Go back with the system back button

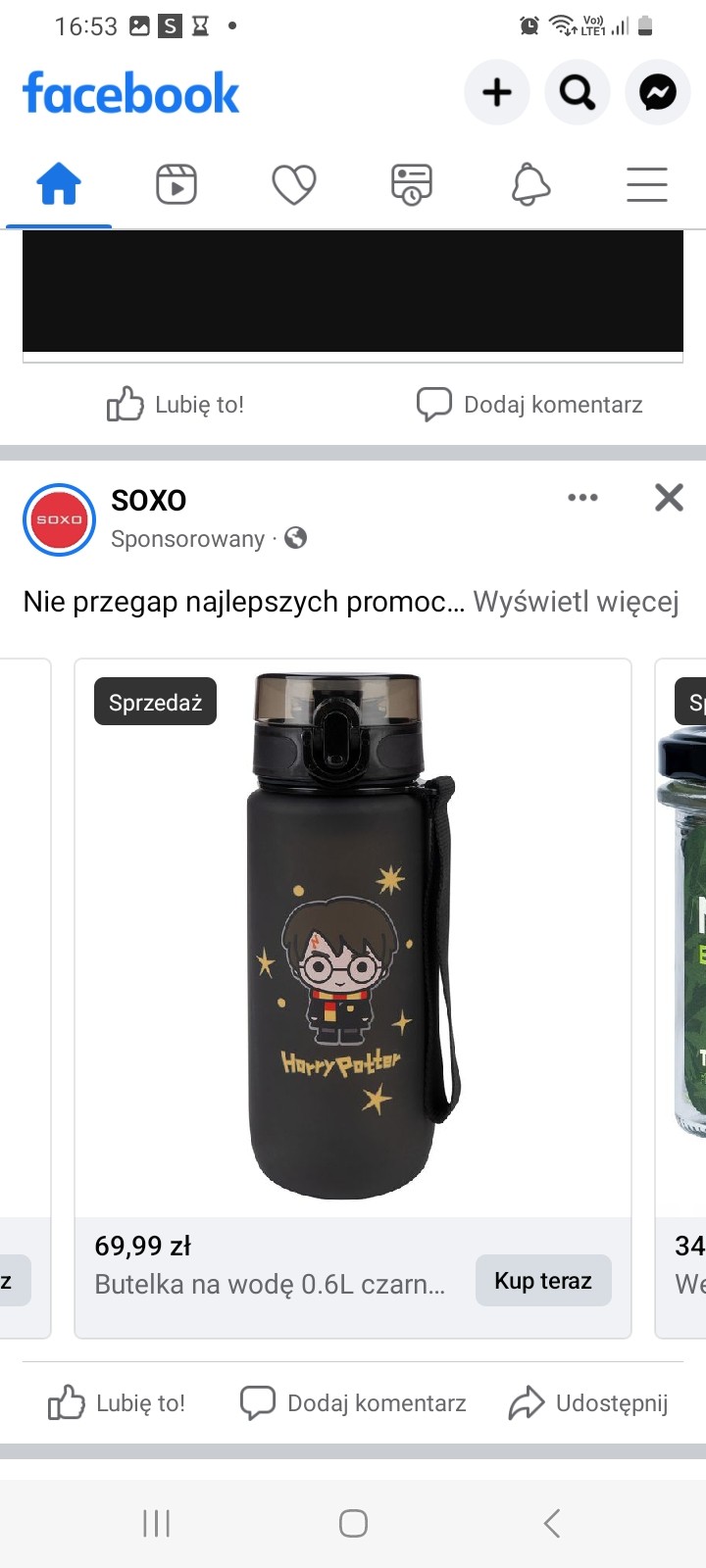(552, 1523)
